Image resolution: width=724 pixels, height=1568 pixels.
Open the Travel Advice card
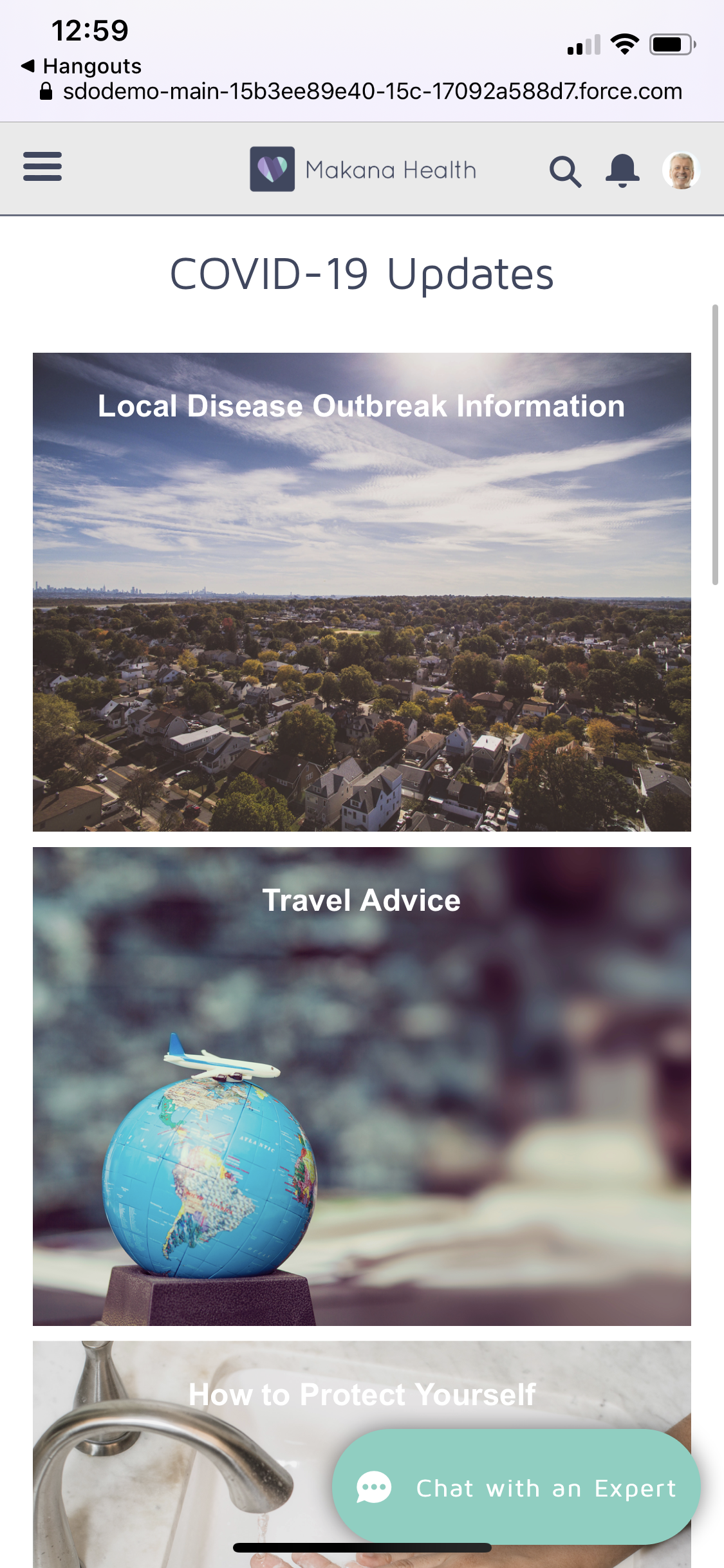(362, 1085)
